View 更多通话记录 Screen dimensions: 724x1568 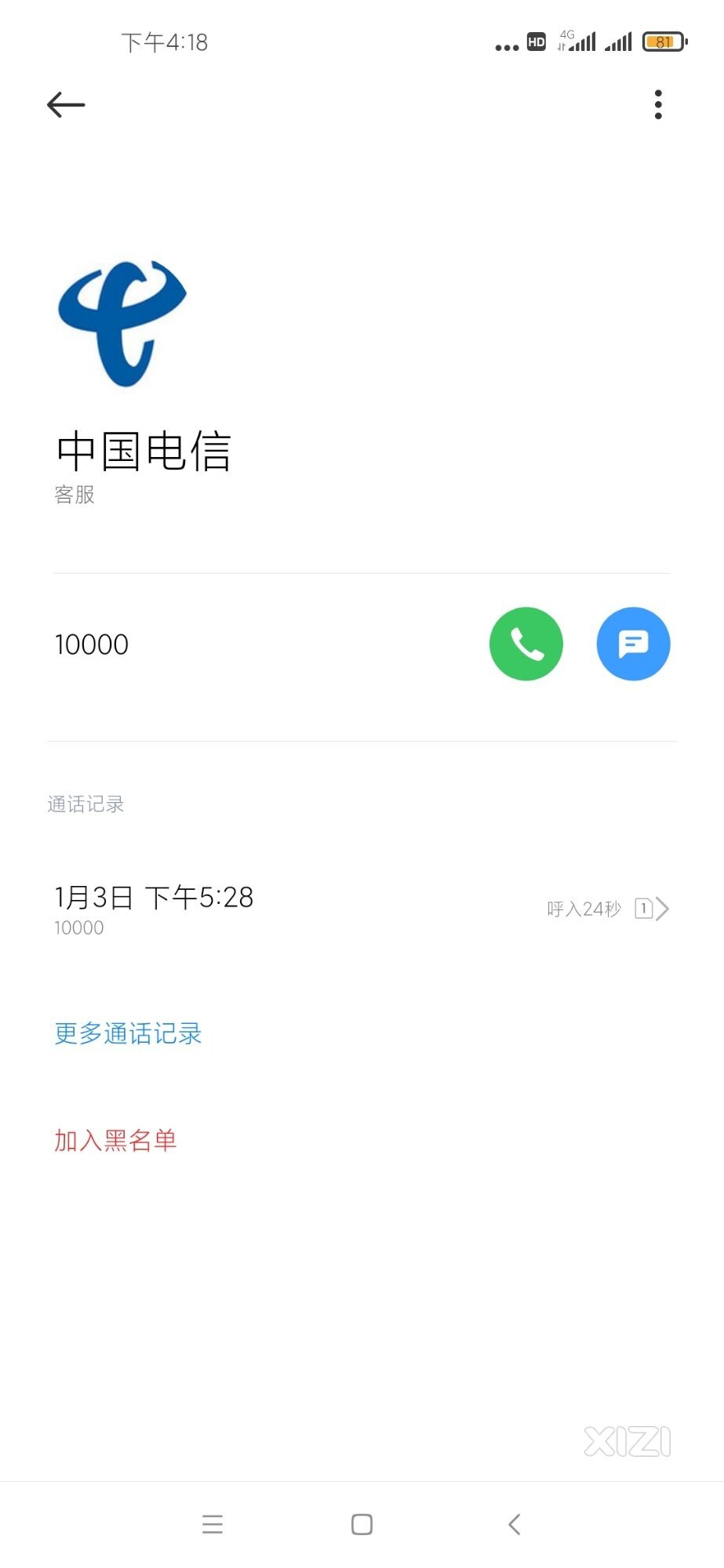pos(128,1033)
